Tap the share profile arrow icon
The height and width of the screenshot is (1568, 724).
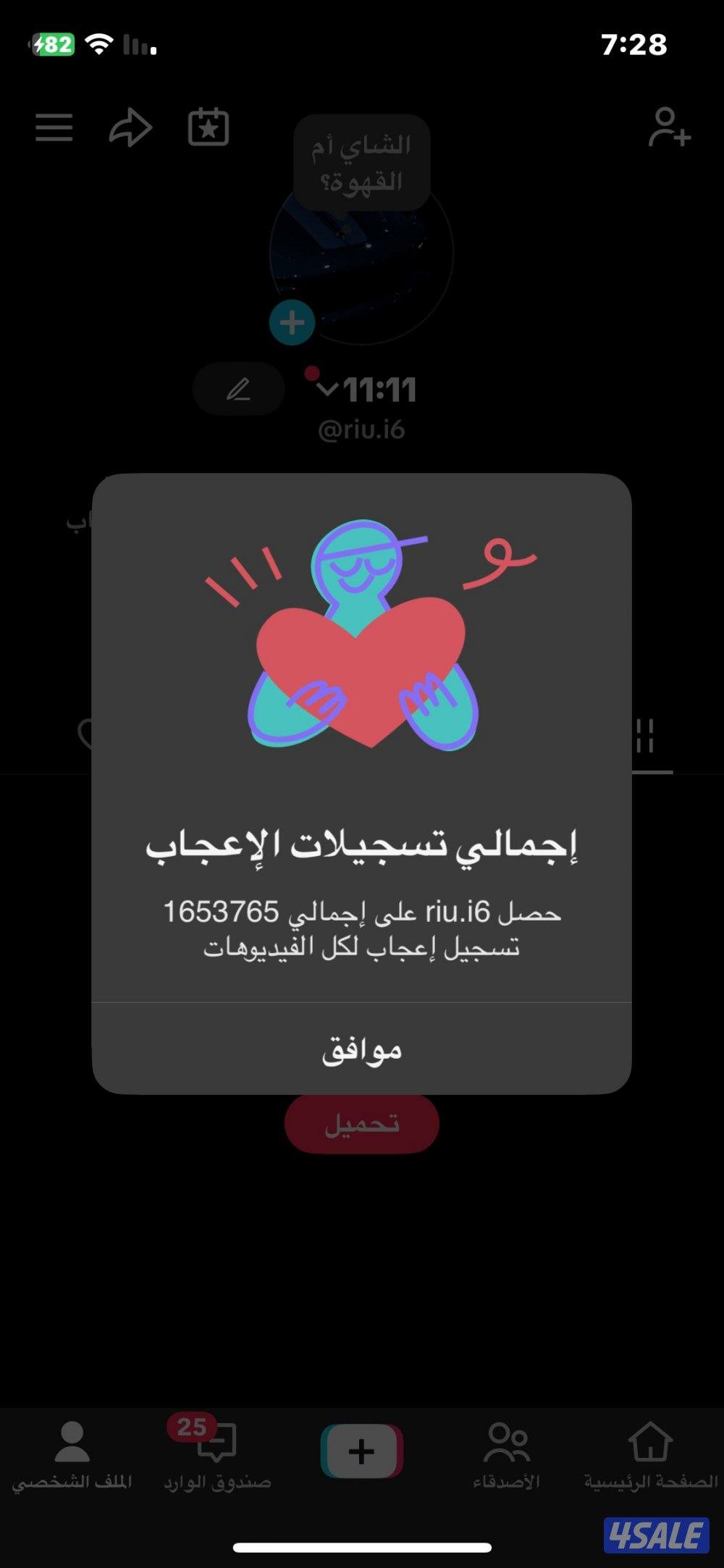[x=130, y=127]
